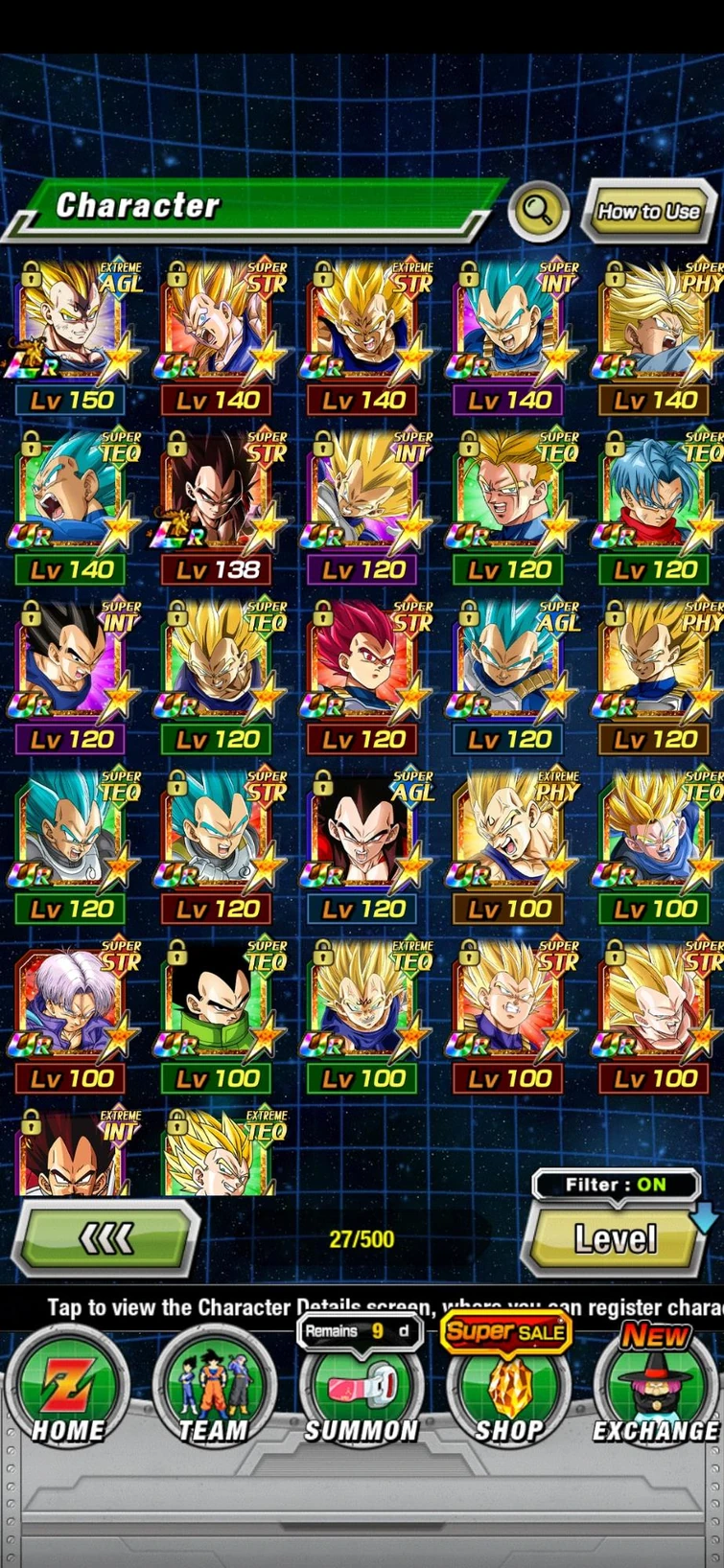Tap the Remains 9 d summon timer badge
724x1568 pixels.
pos(359,1331)
